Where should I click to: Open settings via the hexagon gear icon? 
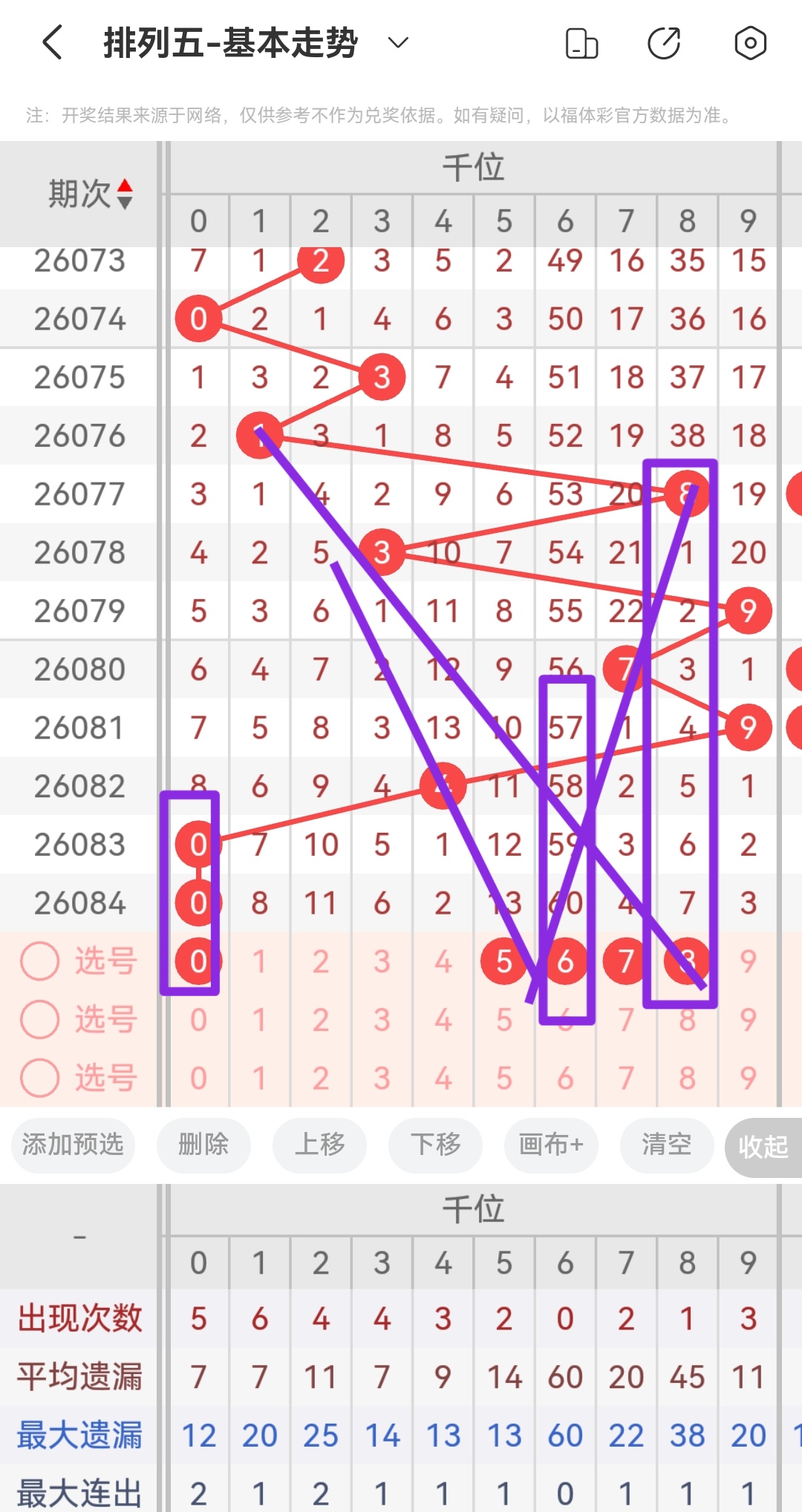coord(749,42)
